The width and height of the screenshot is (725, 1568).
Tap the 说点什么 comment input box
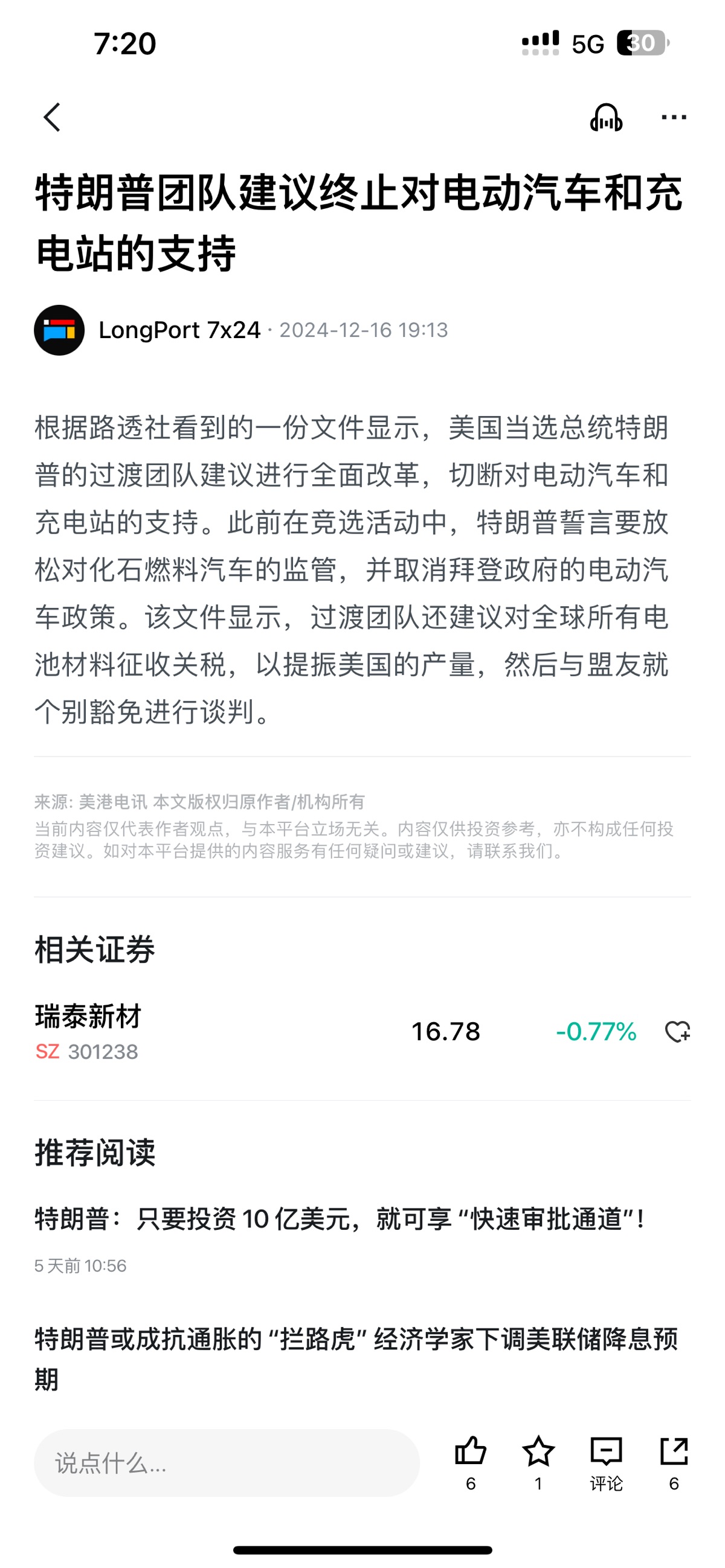(227, 1463)
